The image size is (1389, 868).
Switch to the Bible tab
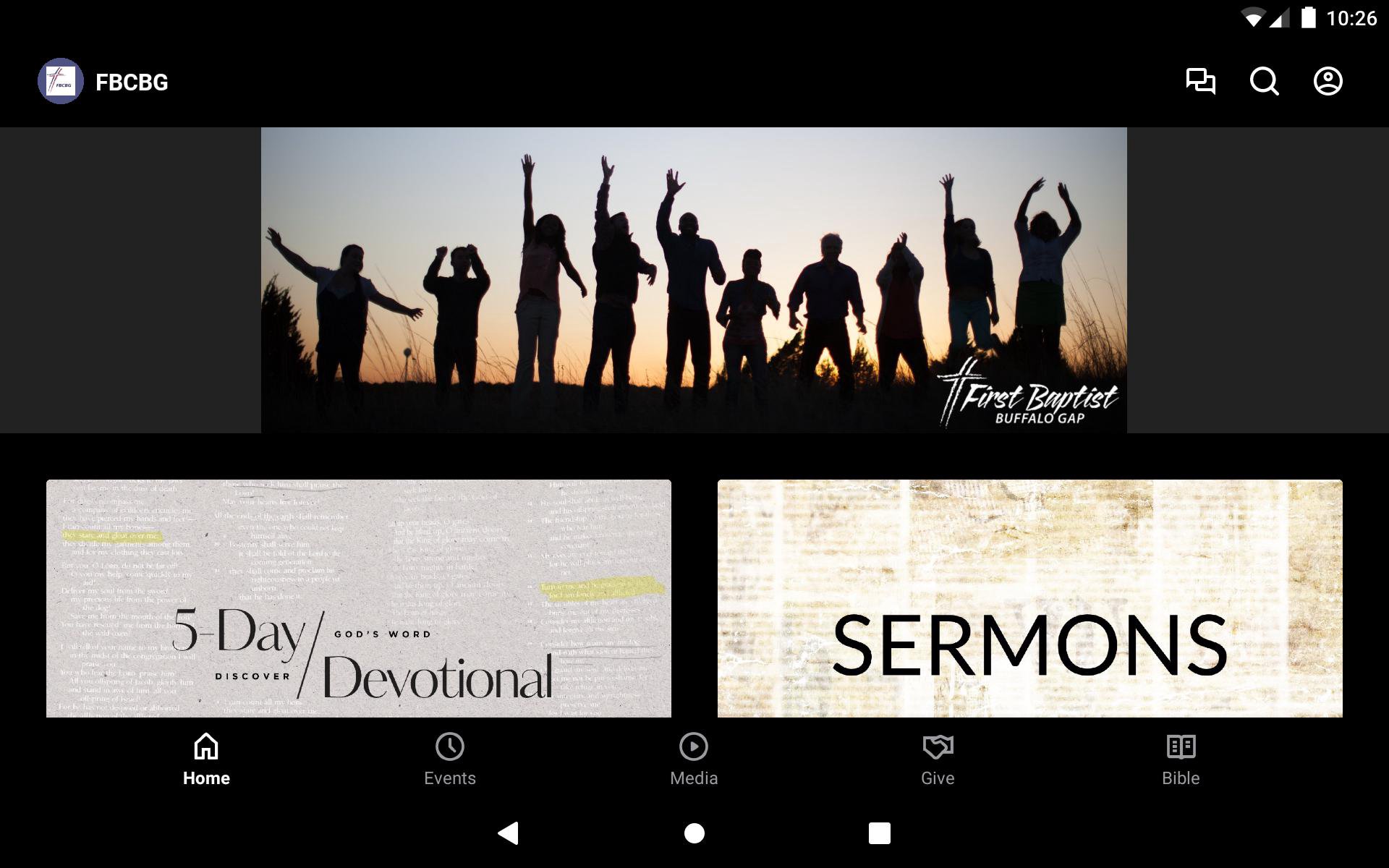pos(1181,759)
